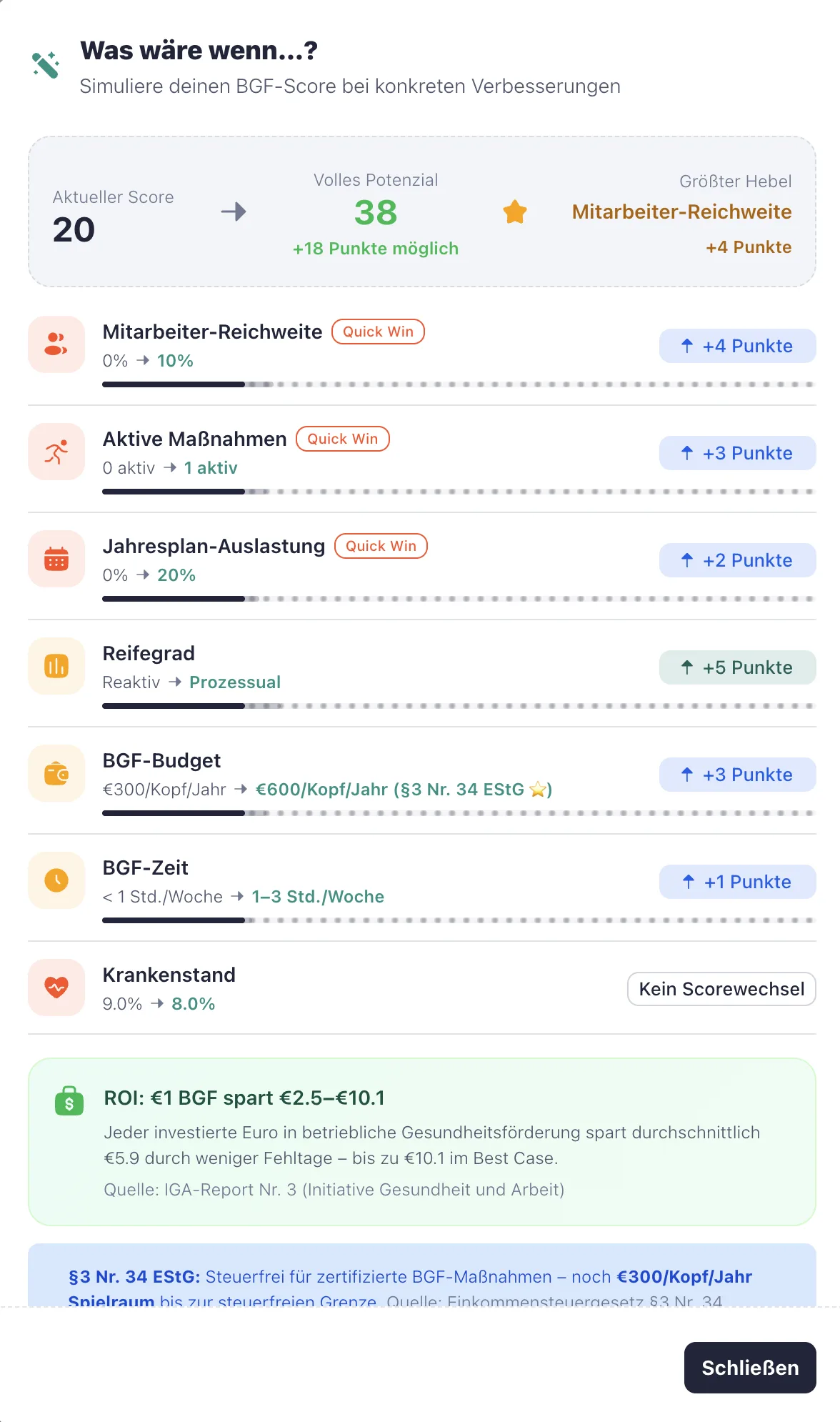Toggle the Quick Win badge on Jahresplan-Auslastung
The height and width of the screenshot is (1422, 840).
tap(381, 546)
